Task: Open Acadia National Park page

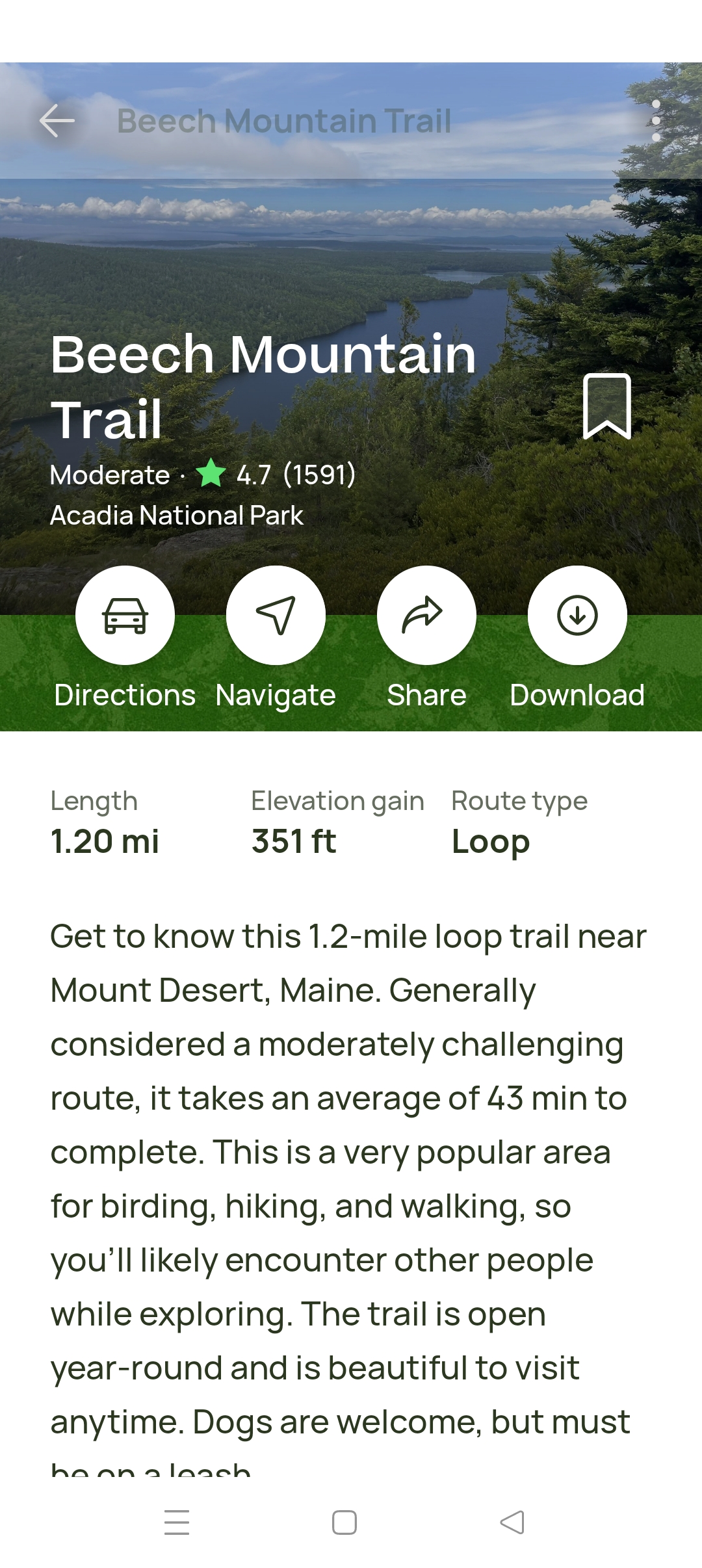Action: (177, 516)
